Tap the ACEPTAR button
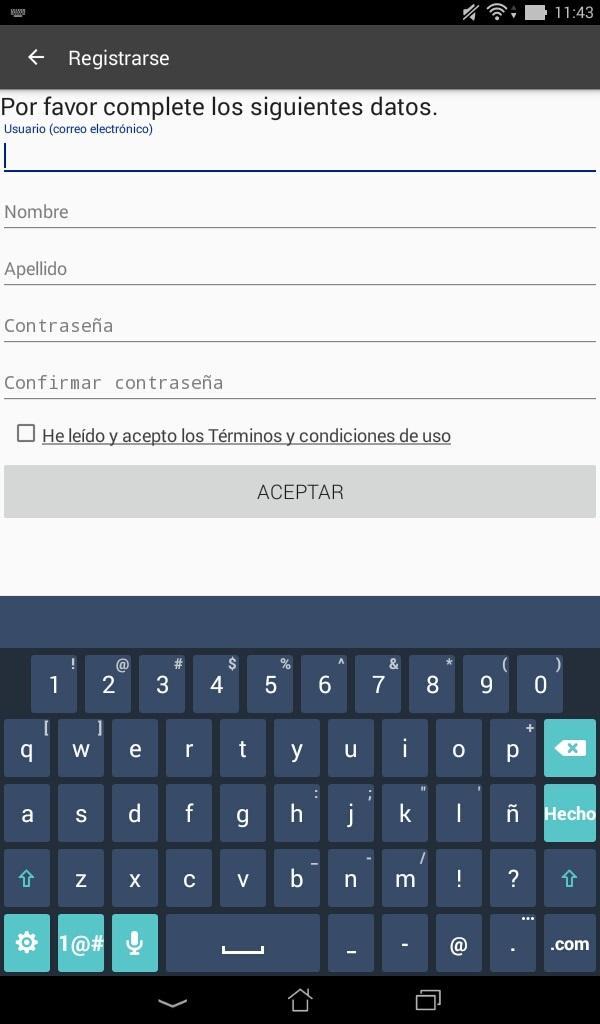The height and width of the screenshot is (1024, 600). tap(300, 492)
